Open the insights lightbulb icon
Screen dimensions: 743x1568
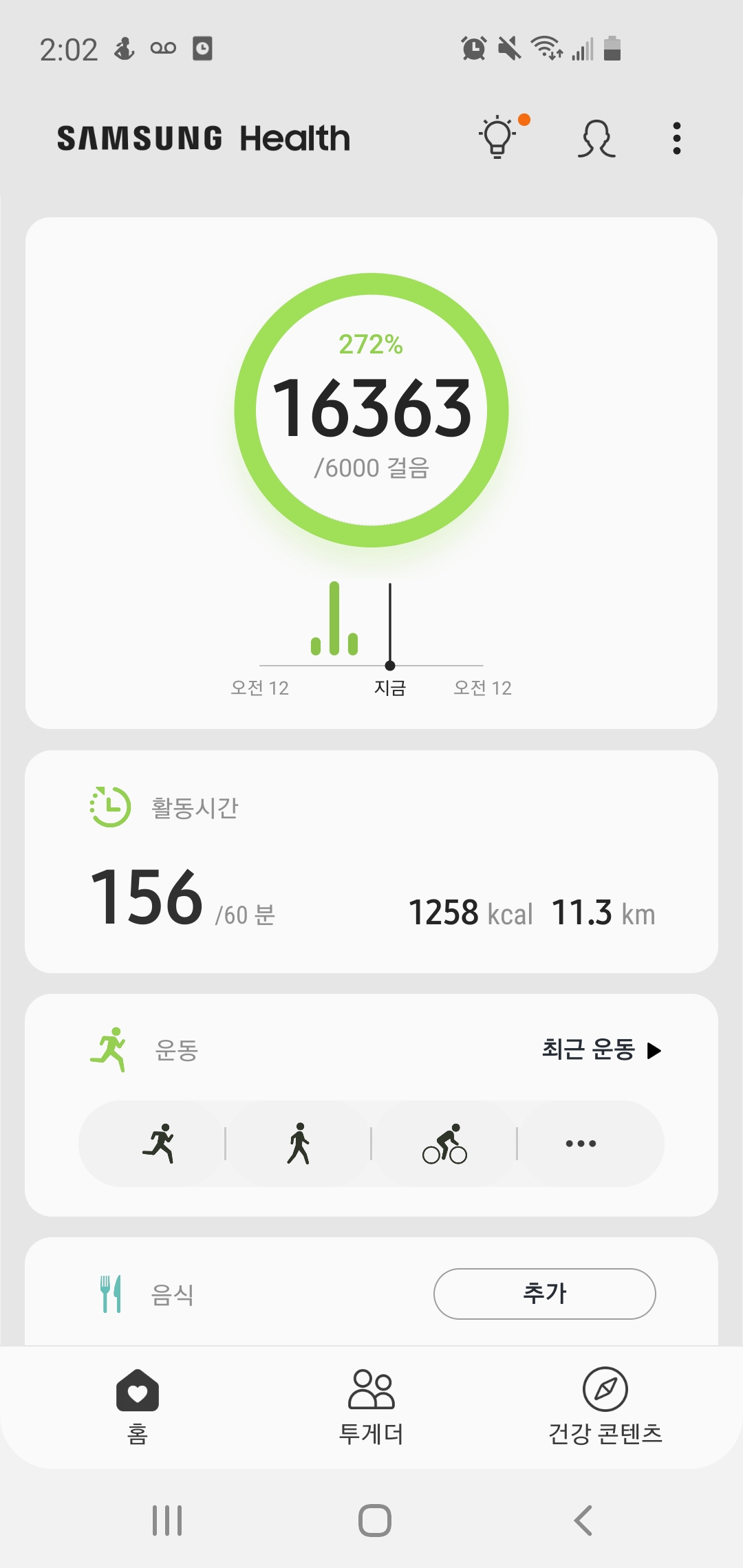(x=499, y=138)
